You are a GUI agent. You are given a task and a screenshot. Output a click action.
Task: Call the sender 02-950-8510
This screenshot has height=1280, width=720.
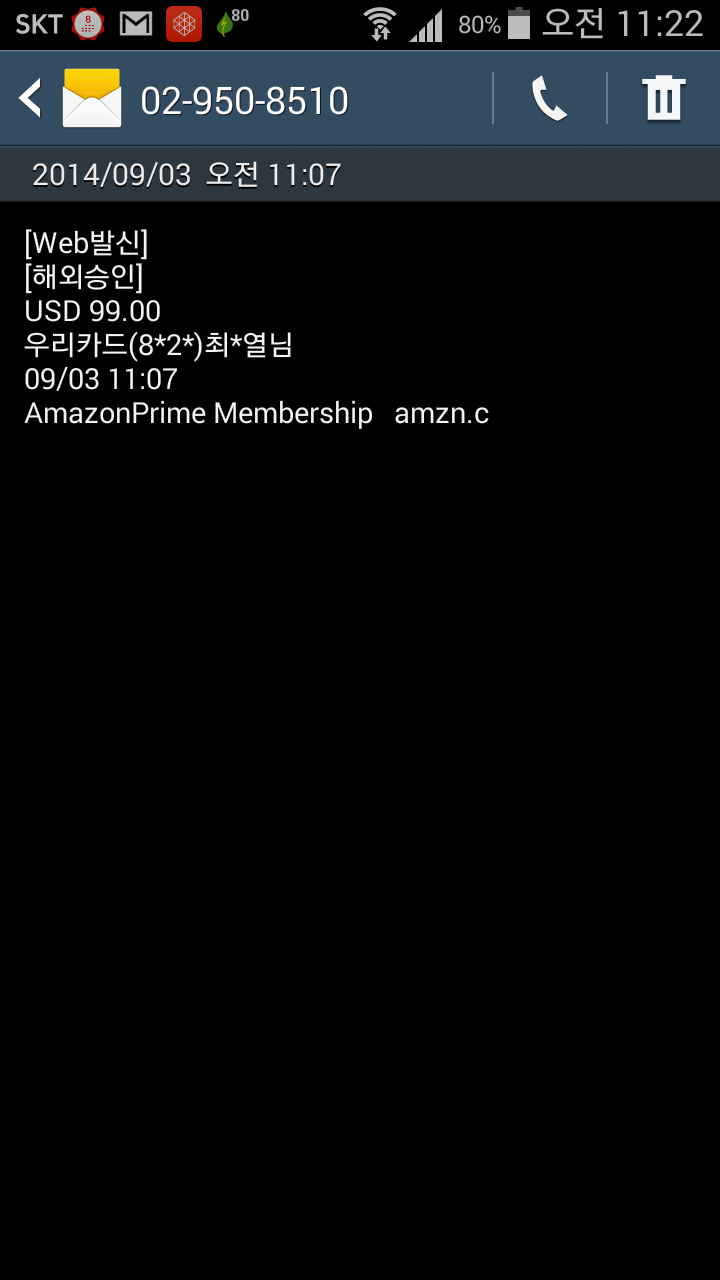tap(549, 99)
